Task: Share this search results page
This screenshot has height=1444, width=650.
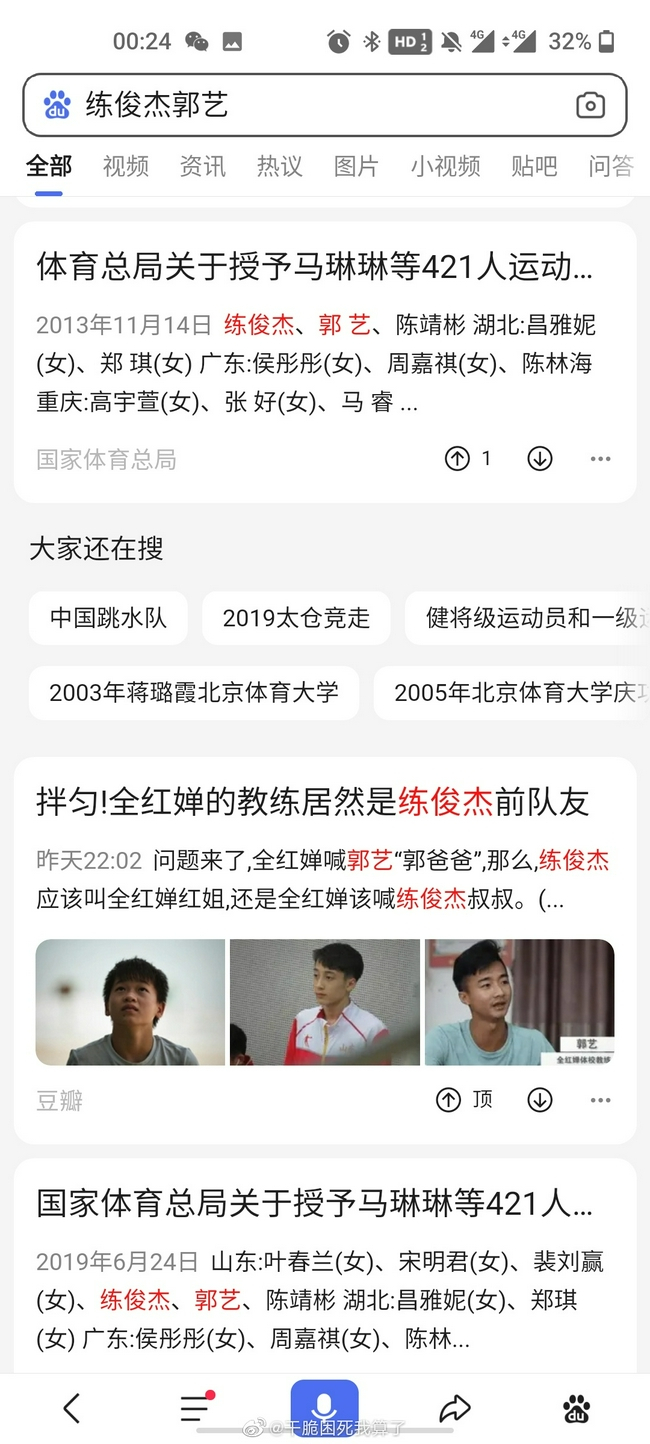Action: [455, 1409]
